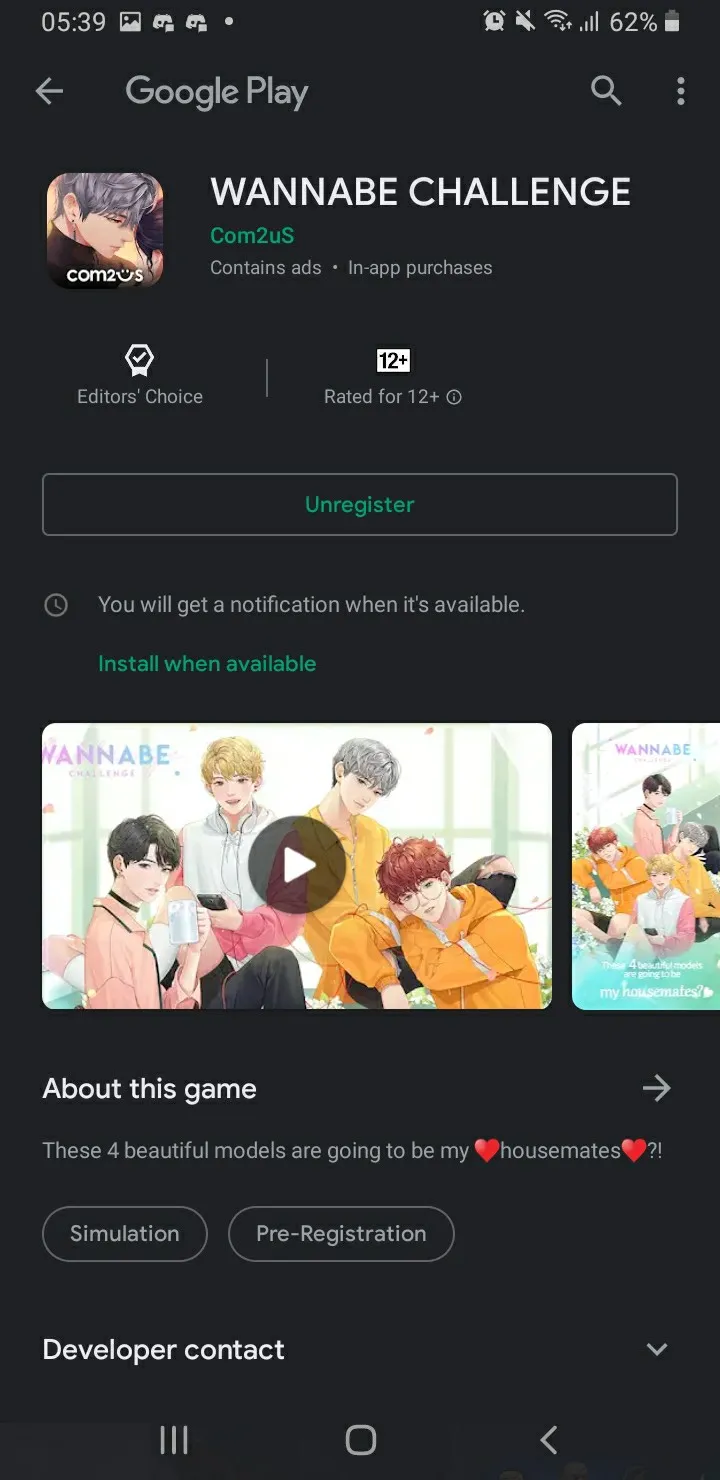Go back using the top arrow
720x1480 pixels.
click(49, 92)
